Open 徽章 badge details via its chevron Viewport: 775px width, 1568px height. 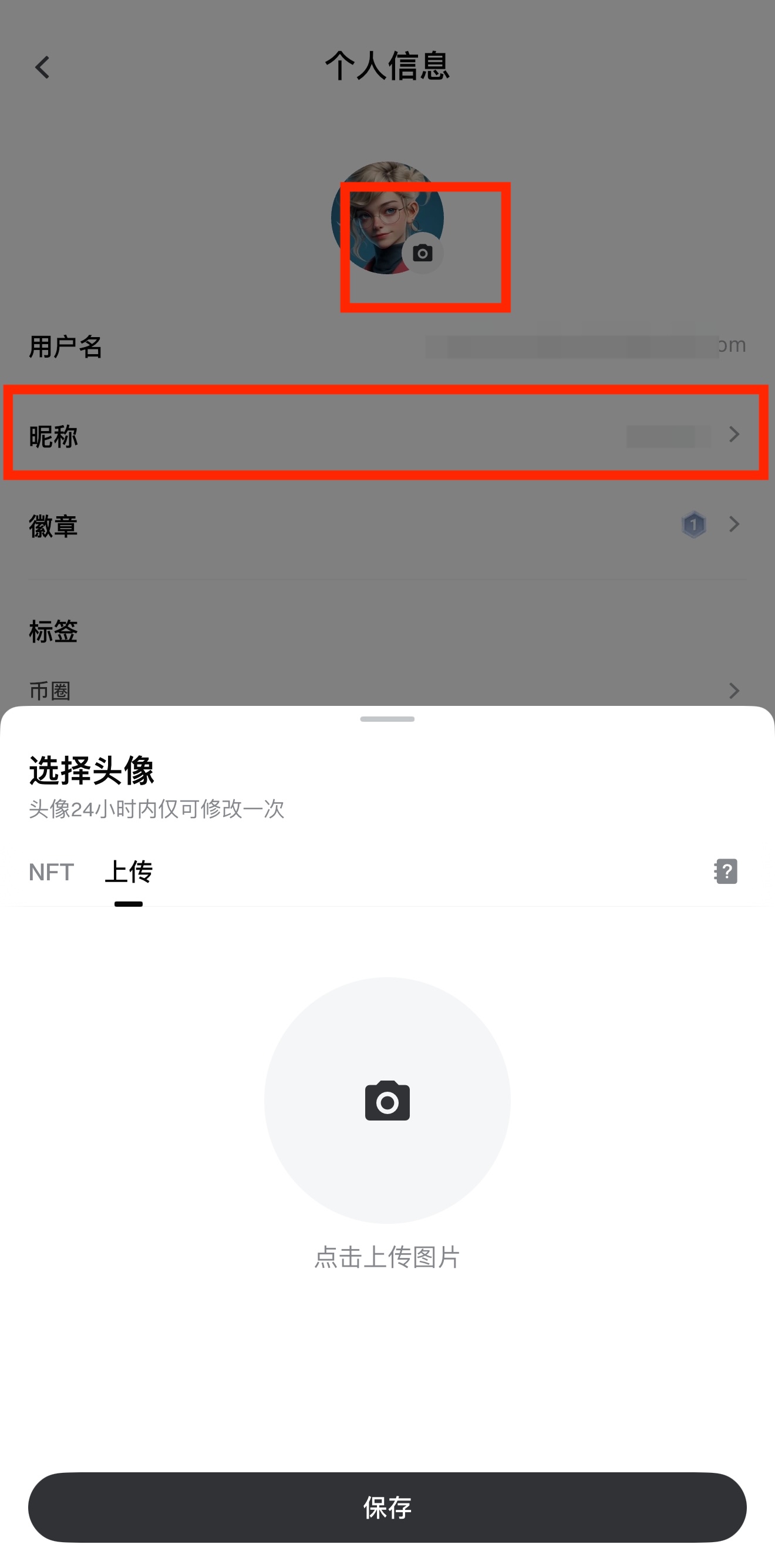pyautogui.click(x=734, y=524)
